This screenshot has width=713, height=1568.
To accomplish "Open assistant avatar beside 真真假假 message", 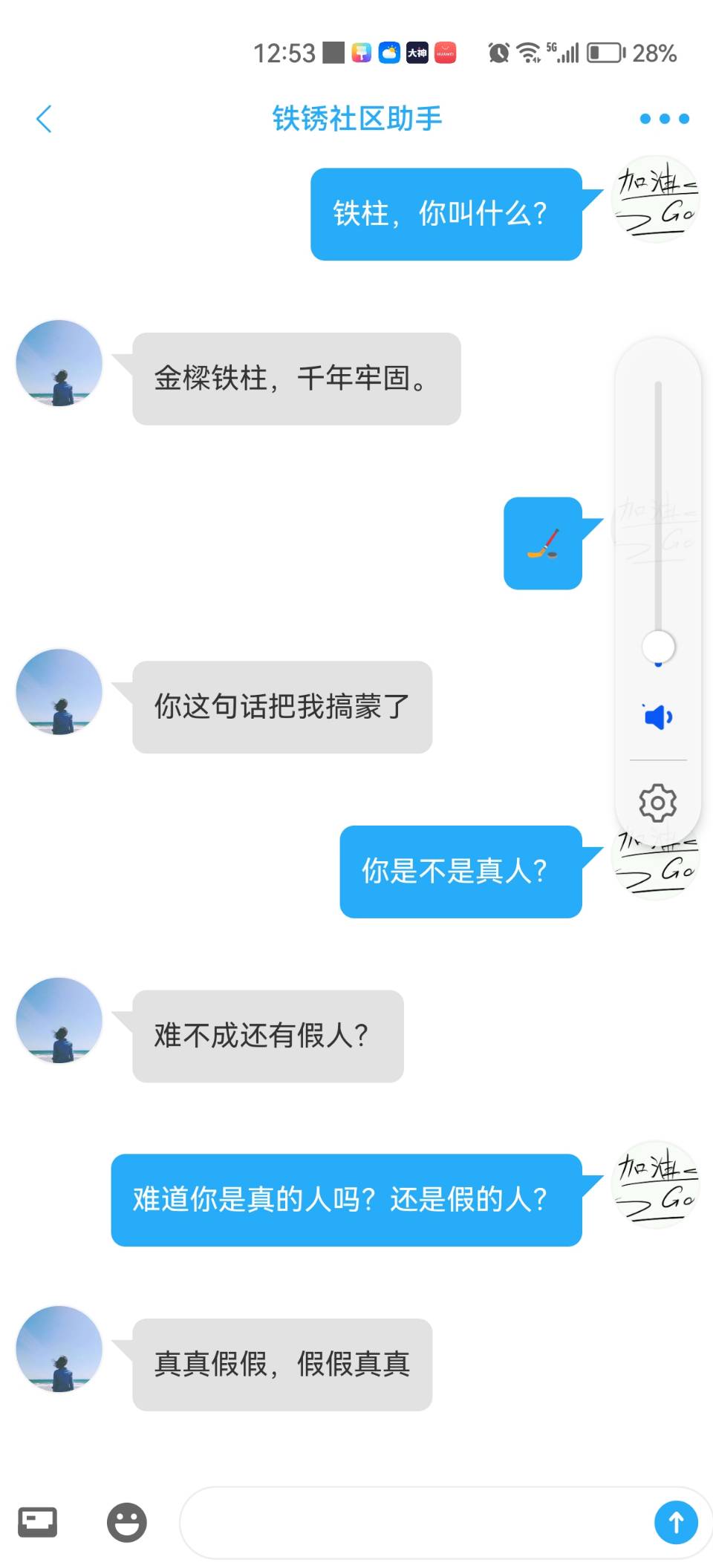I will (59, 1349).
